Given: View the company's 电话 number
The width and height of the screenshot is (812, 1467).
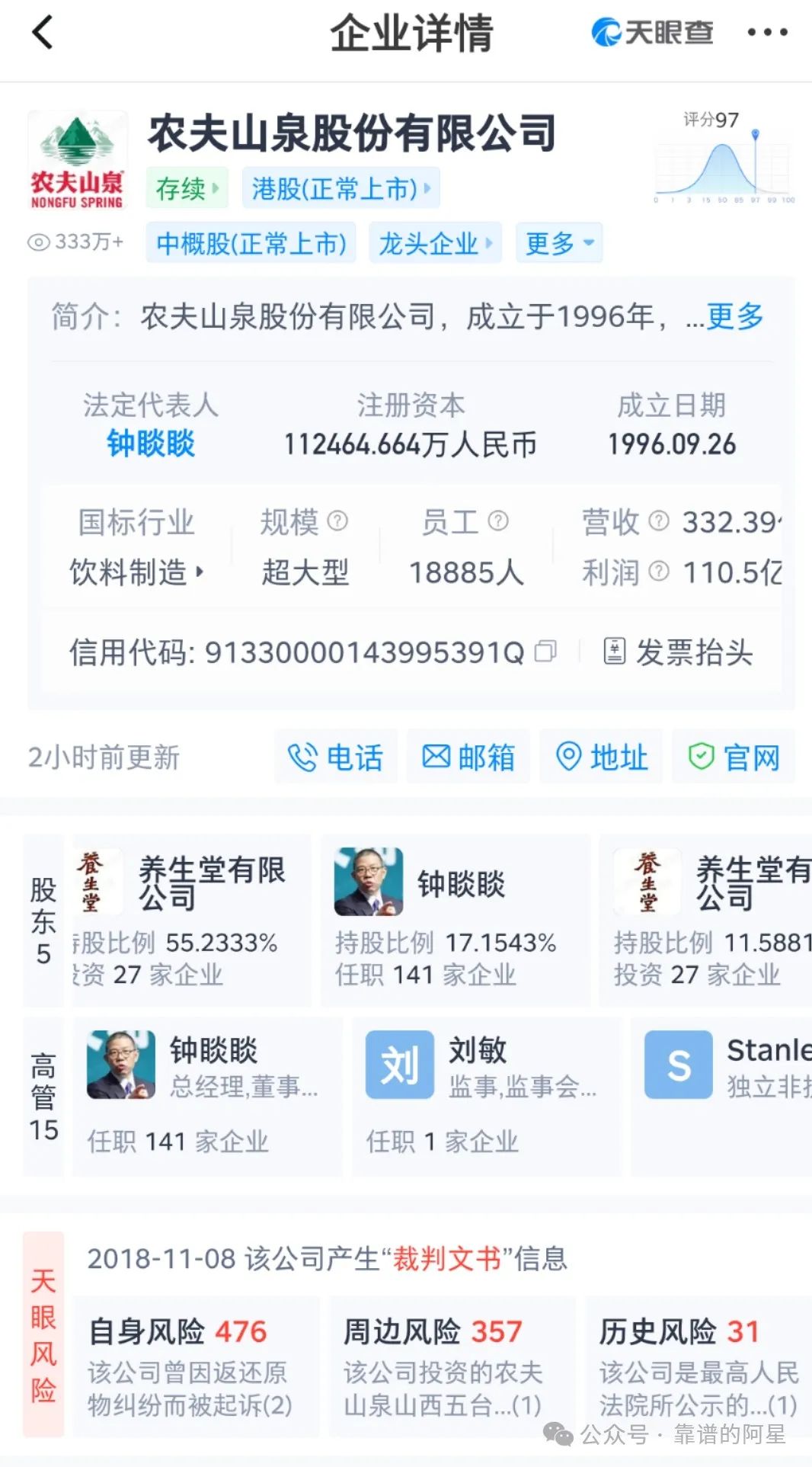Looking at the screenshot, I should point(336,757).
